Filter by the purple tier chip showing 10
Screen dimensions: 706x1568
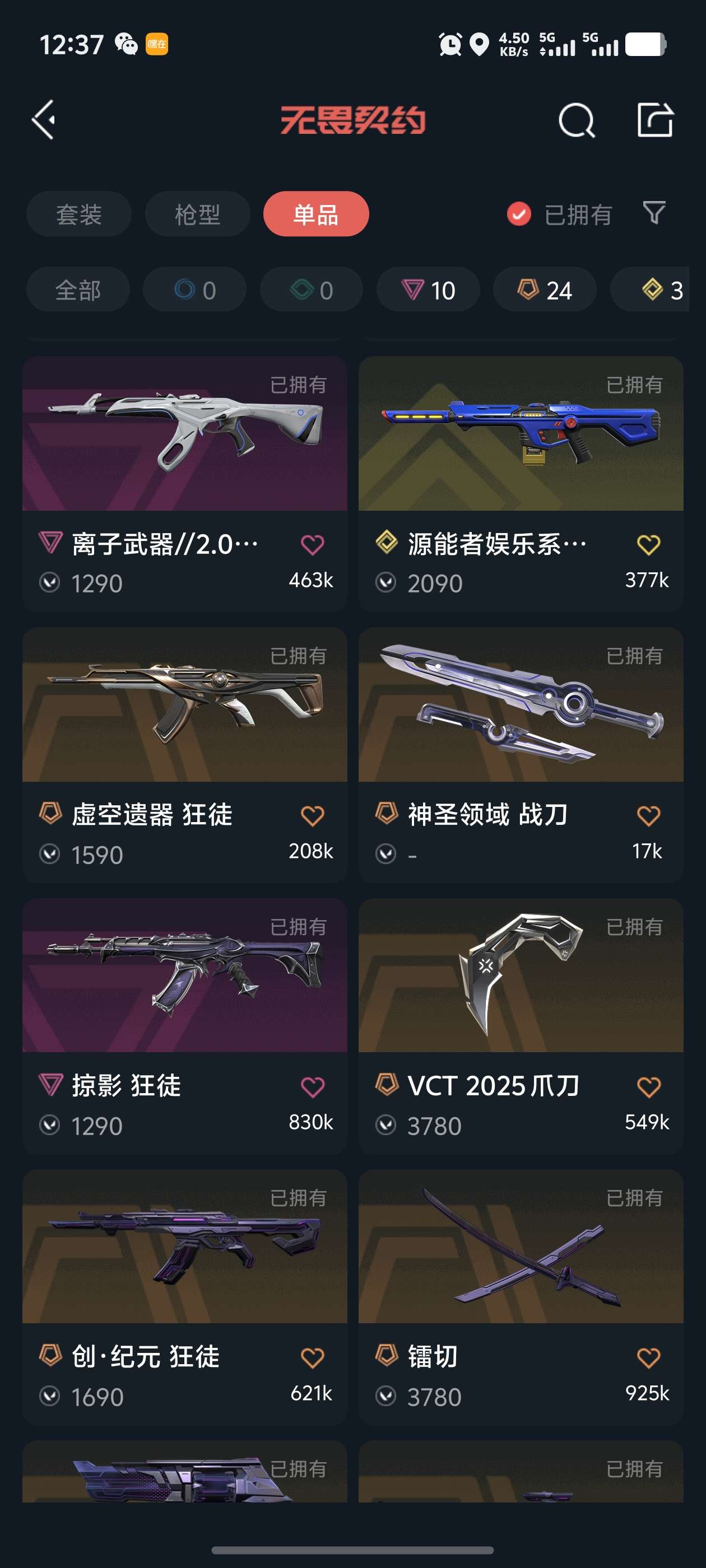[x=428, y=290]
